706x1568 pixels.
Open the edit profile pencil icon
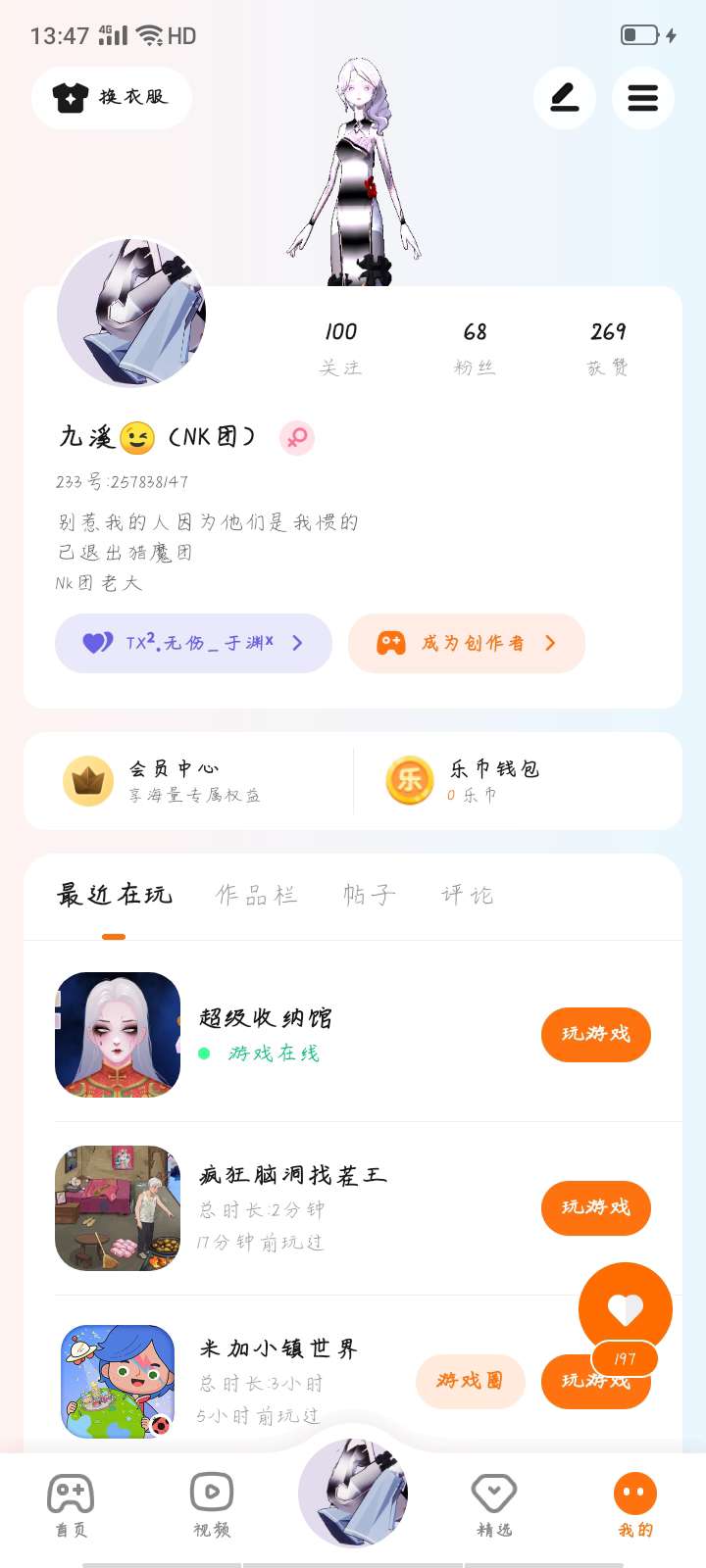(x=564, y=98)
